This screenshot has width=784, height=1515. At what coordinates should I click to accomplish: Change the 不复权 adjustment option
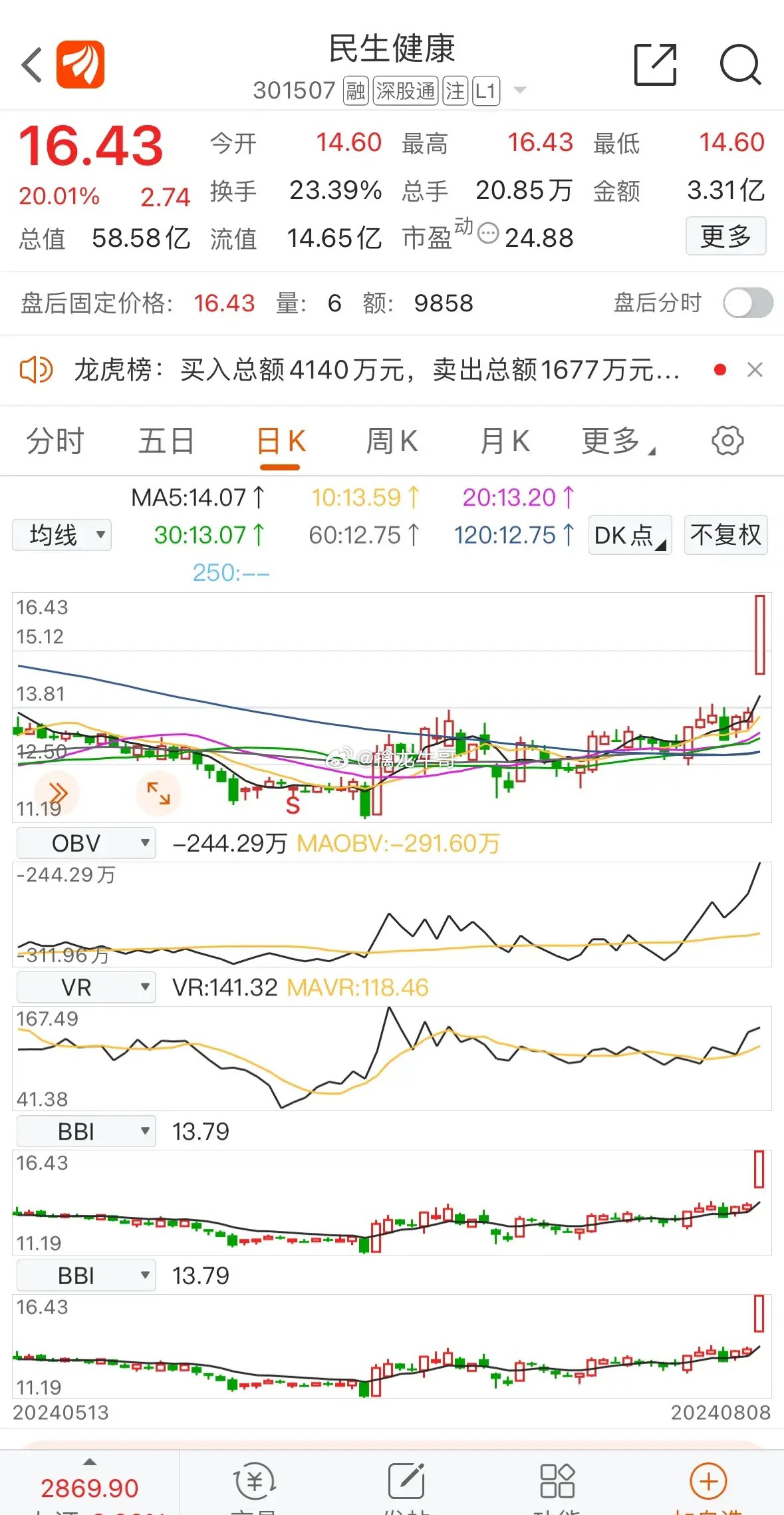[x=725, y=535]
